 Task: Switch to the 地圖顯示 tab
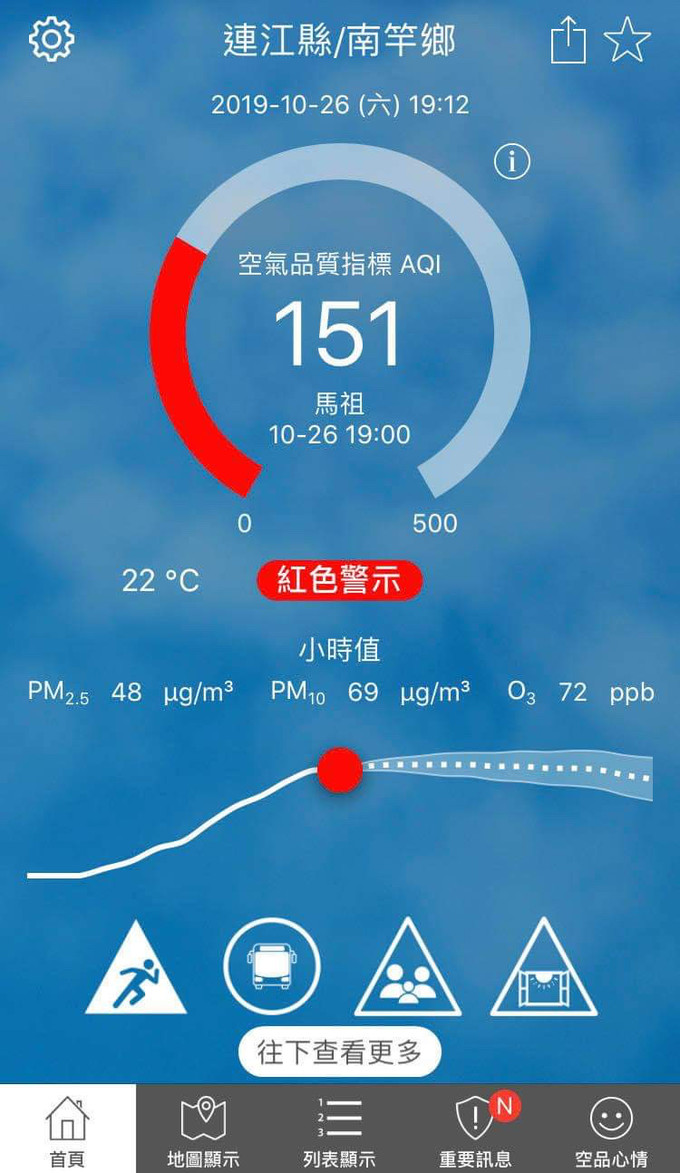(x=203, y=1130)
